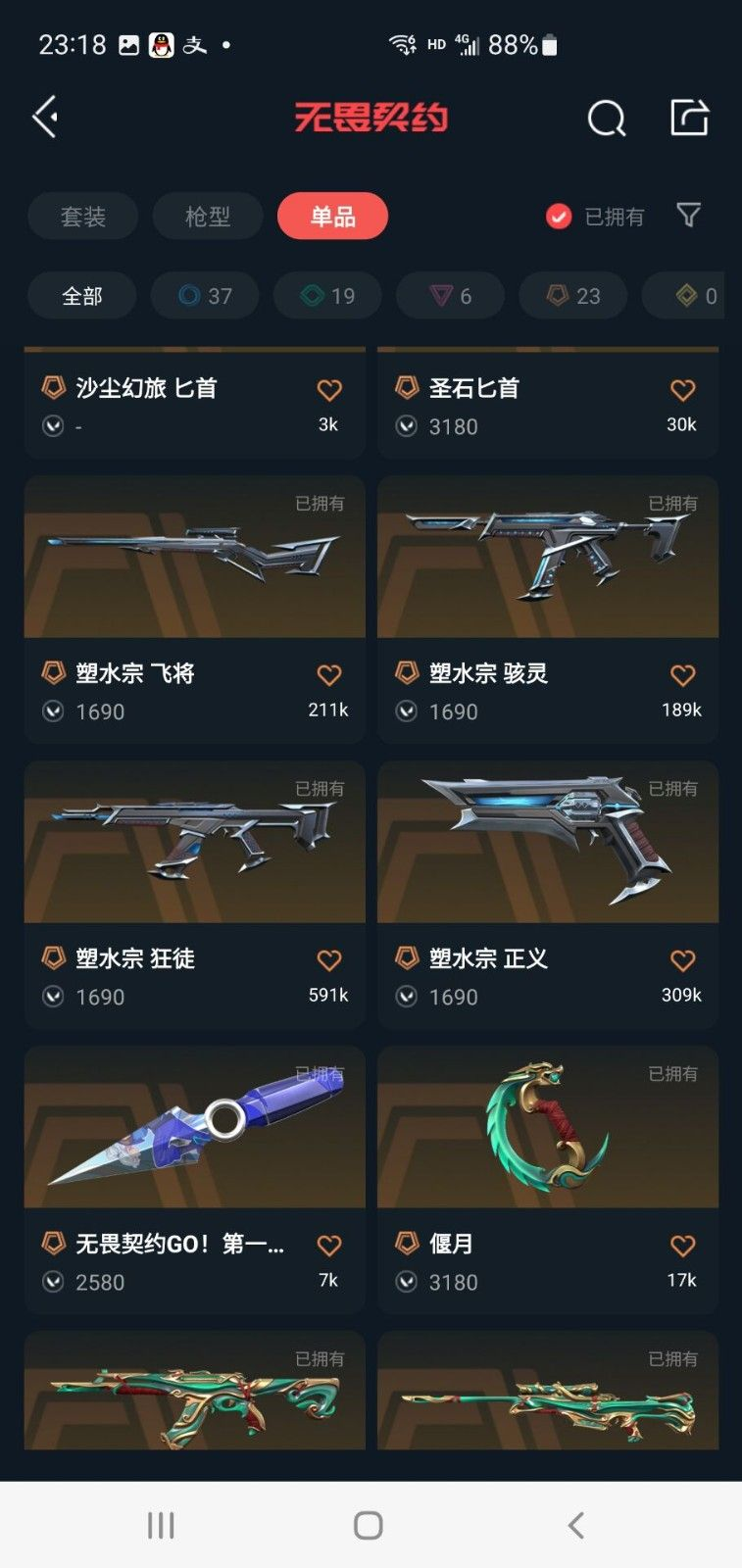Switch to the 枪型 tab
This screenshot has width=742, height=1568.
tap(208, 217)
